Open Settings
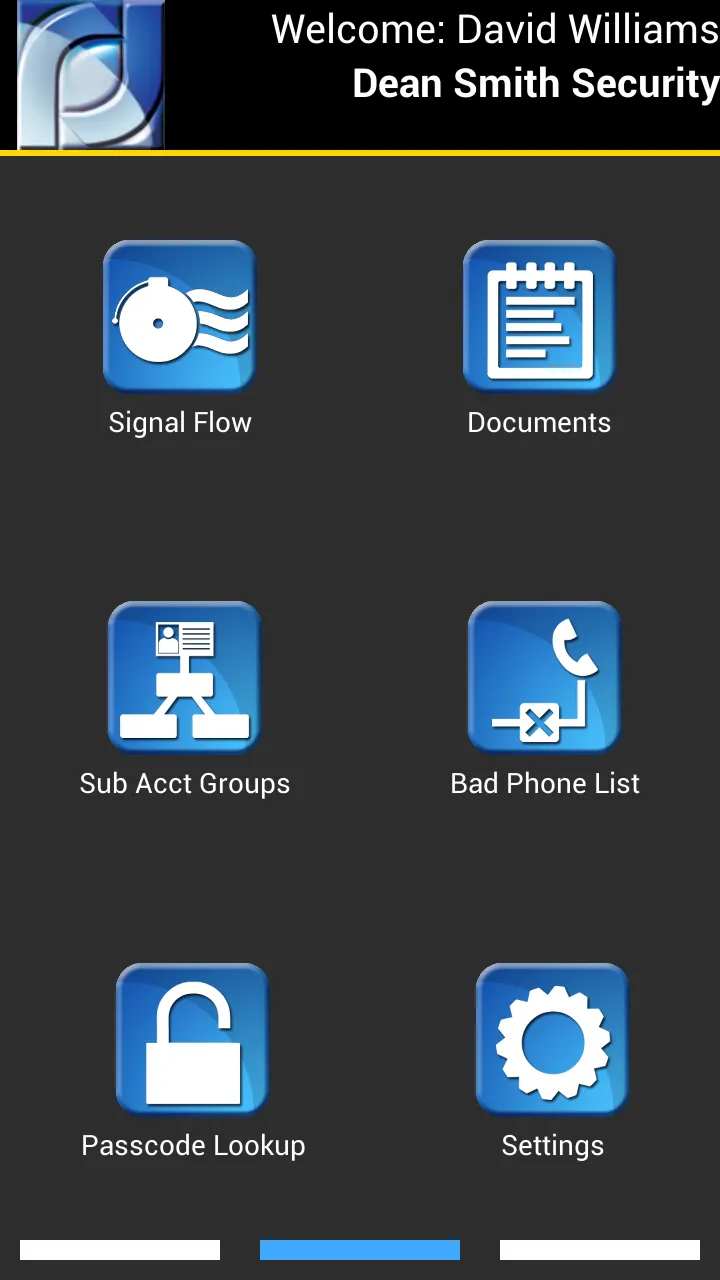This screenshot has height=1280, width=720. [552, 1040]
